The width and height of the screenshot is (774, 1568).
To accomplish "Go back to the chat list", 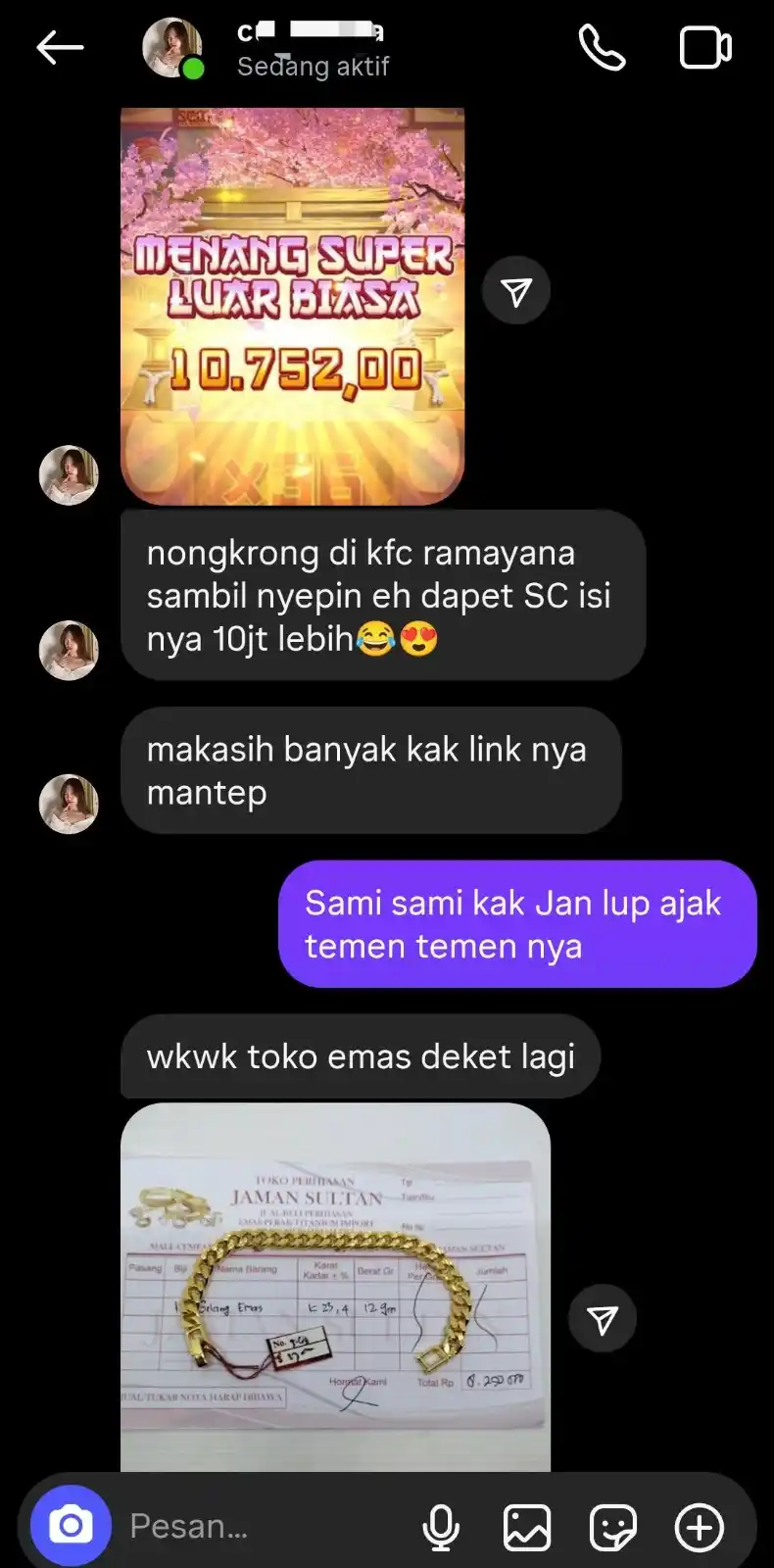I will click(x=60, y=47).
